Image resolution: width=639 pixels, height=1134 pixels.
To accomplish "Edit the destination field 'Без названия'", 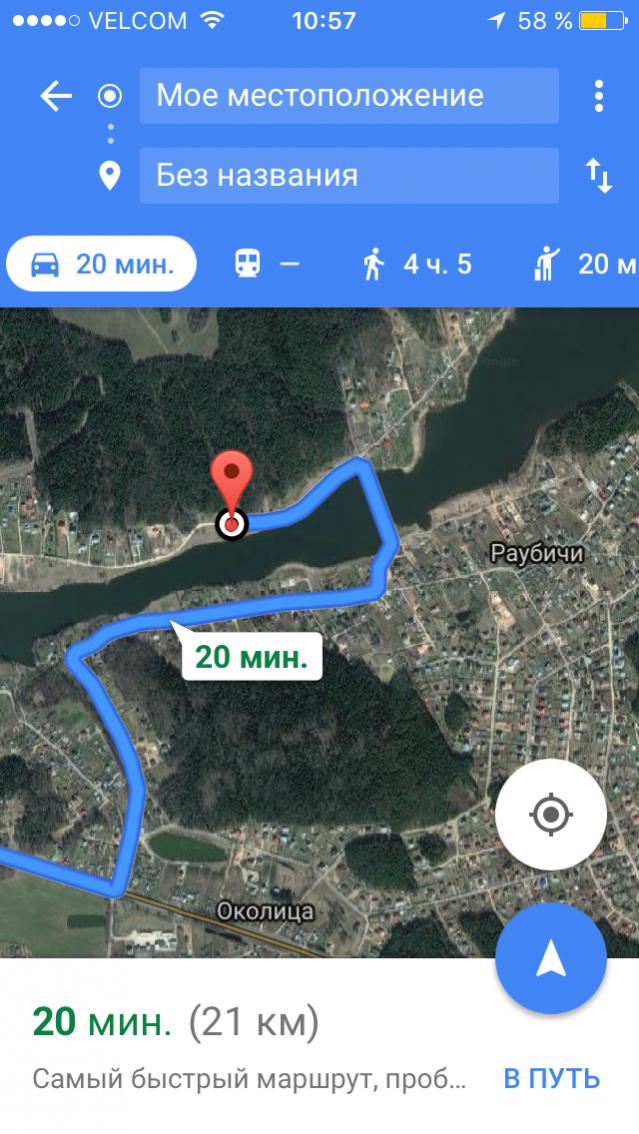I will click(x=349, y=176).
